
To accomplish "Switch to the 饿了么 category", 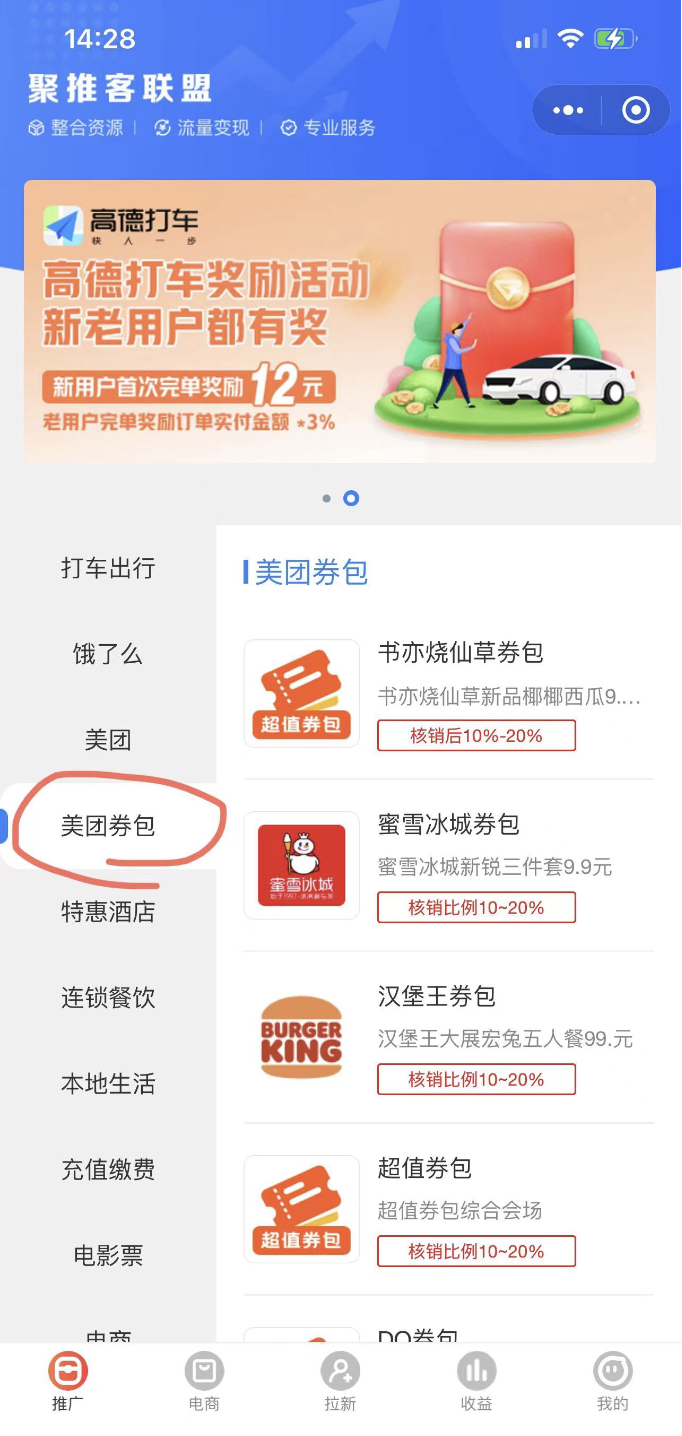I will [108, 654].
